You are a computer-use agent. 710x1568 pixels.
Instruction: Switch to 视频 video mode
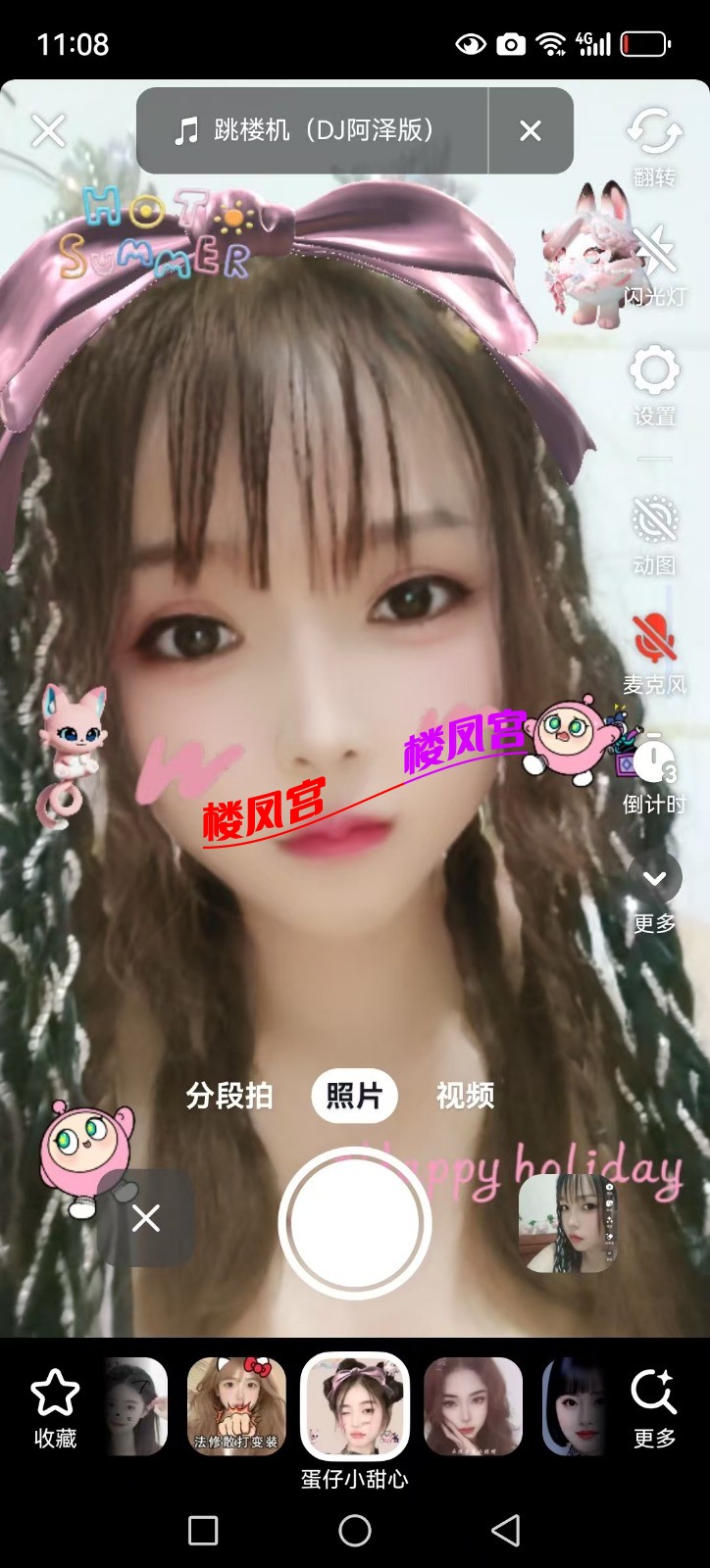[x=465, y=1096]
